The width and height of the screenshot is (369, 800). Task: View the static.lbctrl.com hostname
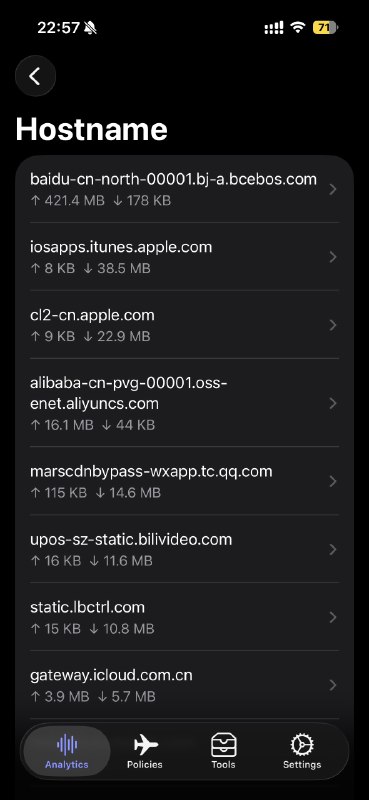(184, 616)
